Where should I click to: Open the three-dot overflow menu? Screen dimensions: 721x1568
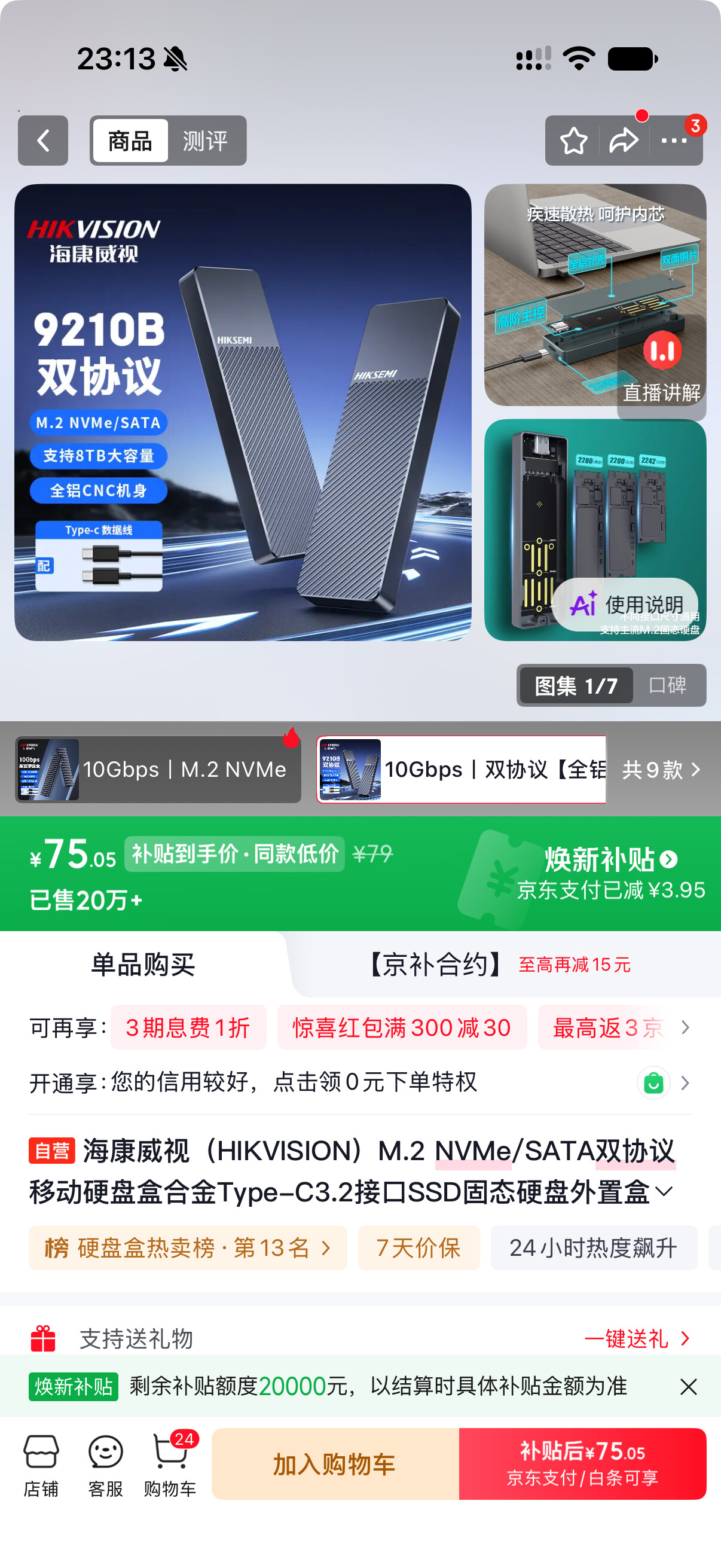pos(674,141)
